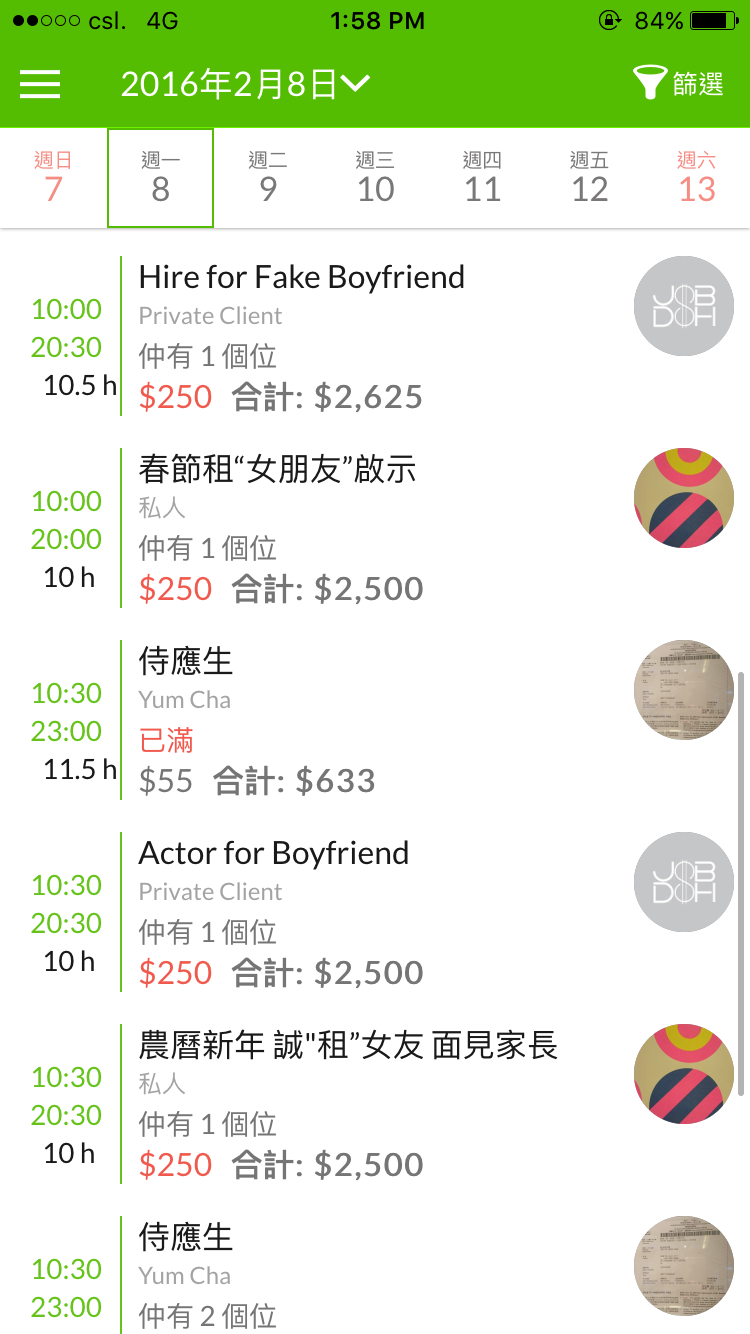Tap the colorful circular logo beside 春節租"女朋友"啟示
The width and height of the screenshot is (750, 1334).
tap(683, 497)
